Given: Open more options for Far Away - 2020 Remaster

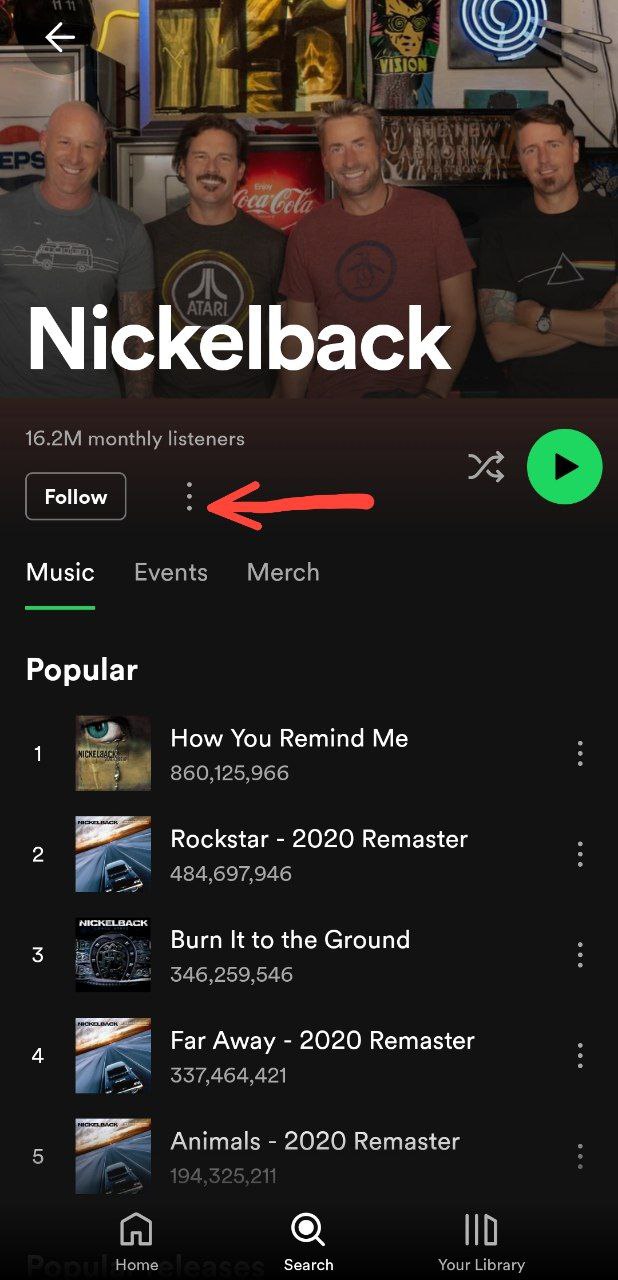Looking at the screenshot, I should click(x=580, y=1057).
